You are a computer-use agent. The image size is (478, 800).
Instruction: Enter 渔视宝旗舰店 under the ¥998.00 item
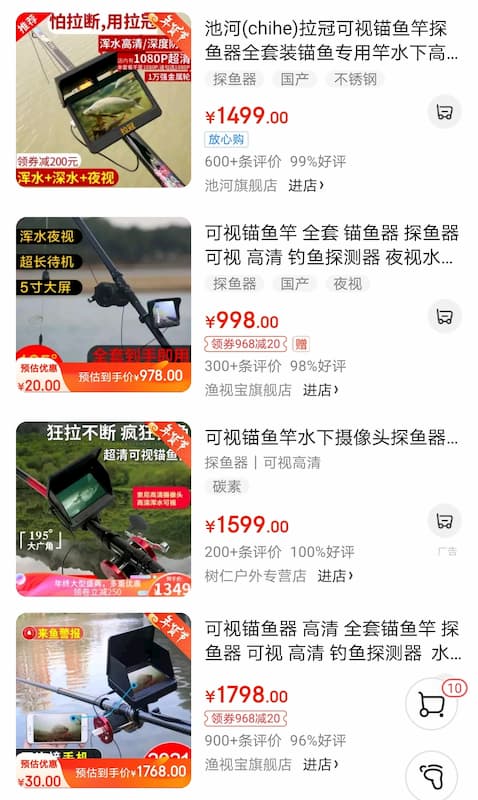(320, 390)
